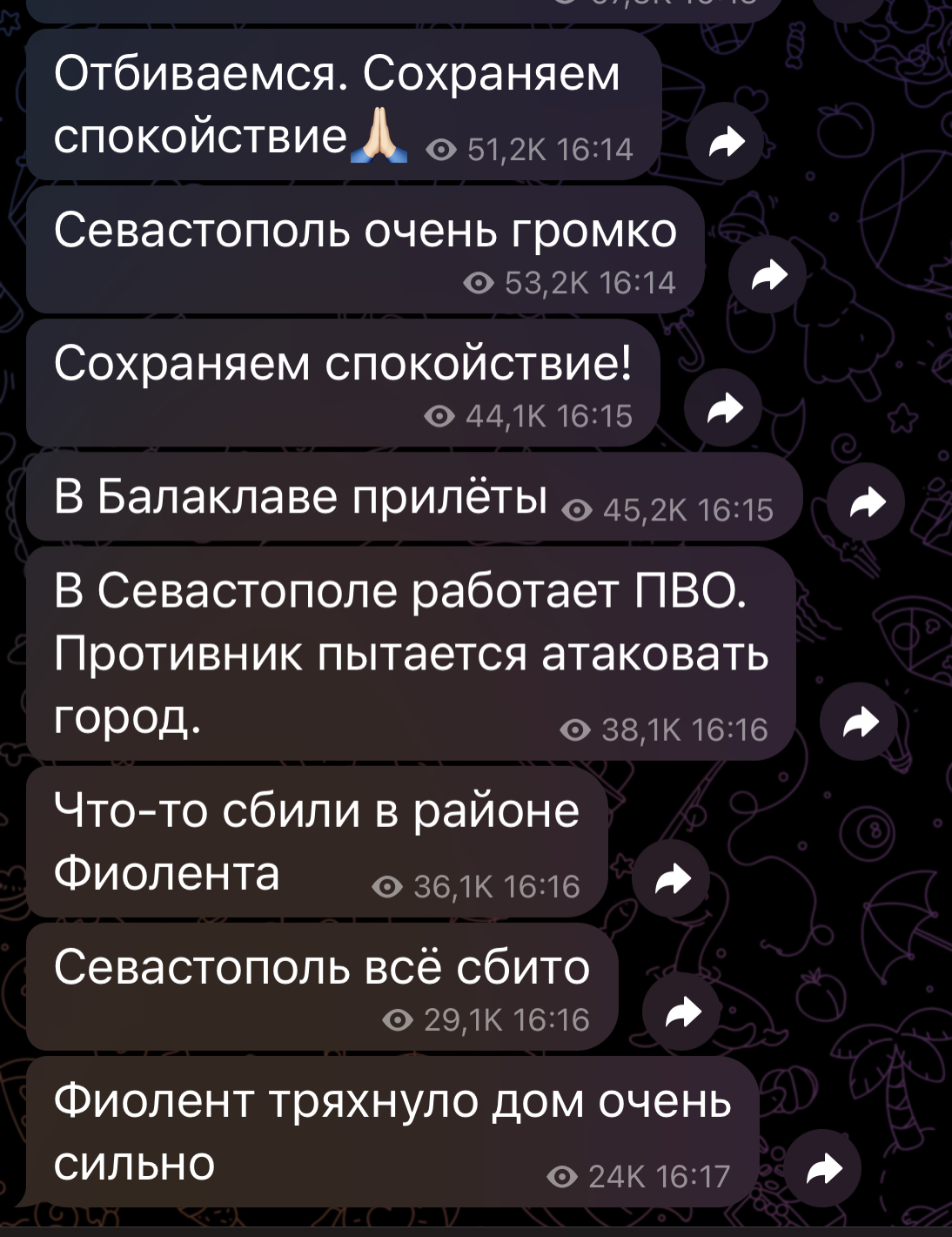Share the 'В Балаклаве прилёты' post
952x1237 pixels.
pos(866,501)
